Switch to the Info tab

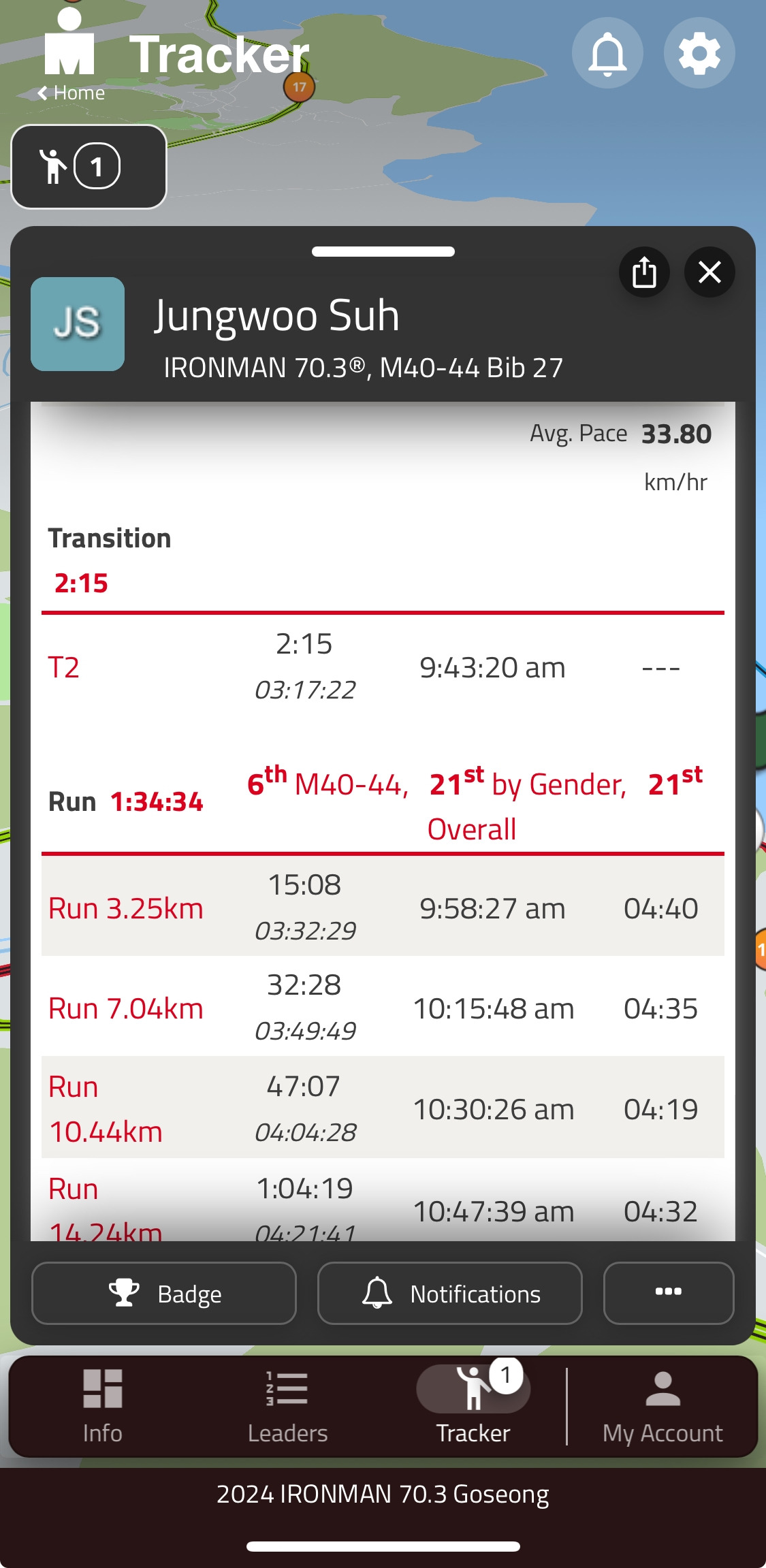[x=102, y=1407]
